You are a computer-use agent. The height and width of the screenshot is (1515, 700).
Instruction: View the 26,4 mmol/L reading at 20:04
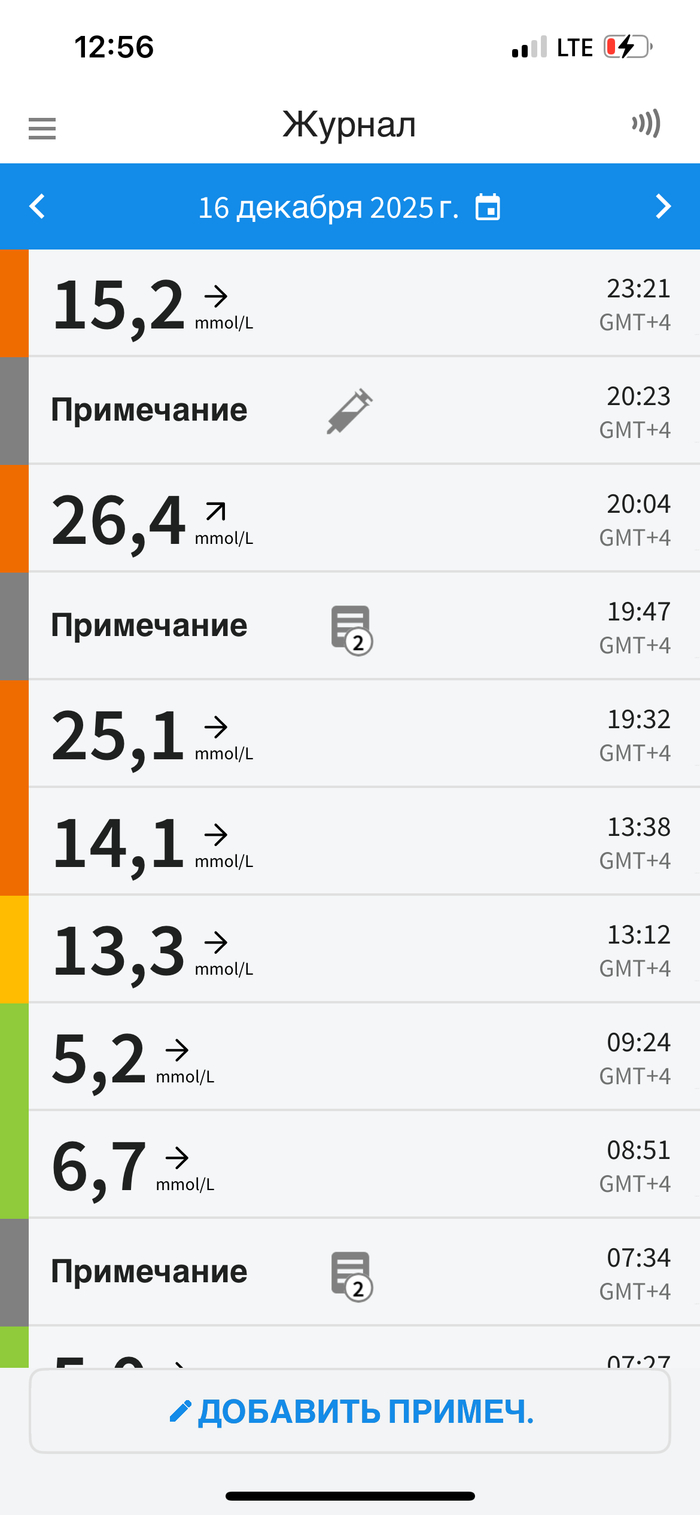[x=350, y=519]
